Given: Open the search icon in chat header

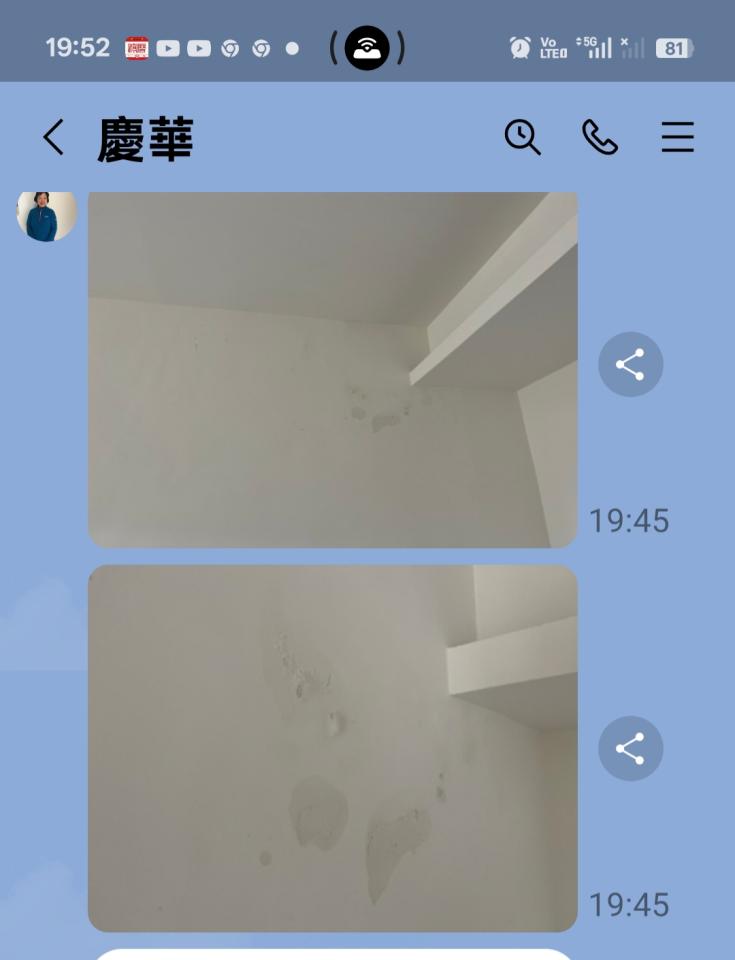Looking at the screenshot, I should click(x=522, y=137).
